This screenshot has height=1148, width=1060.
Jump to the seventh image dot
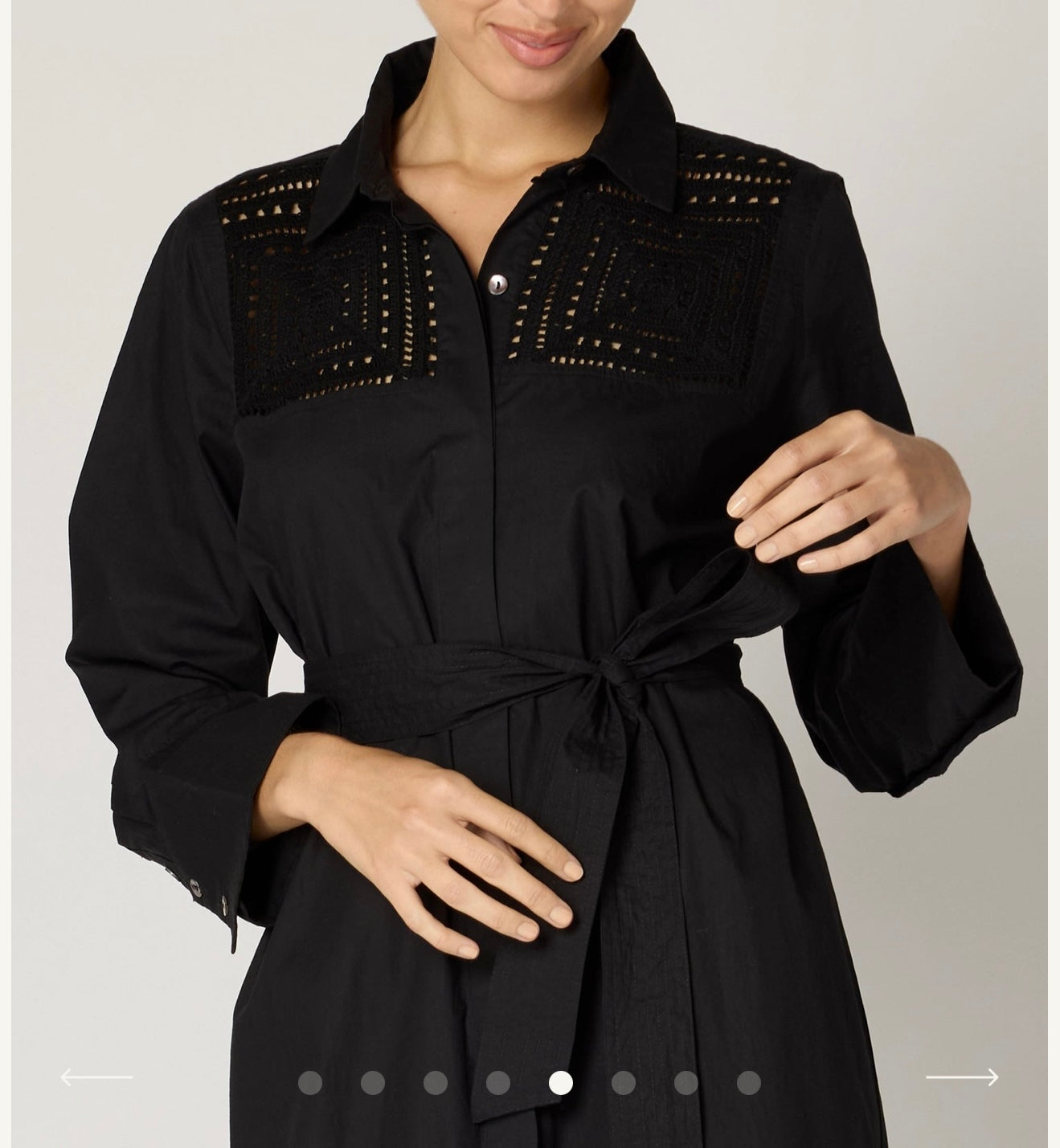click(x=686, y=1083)
